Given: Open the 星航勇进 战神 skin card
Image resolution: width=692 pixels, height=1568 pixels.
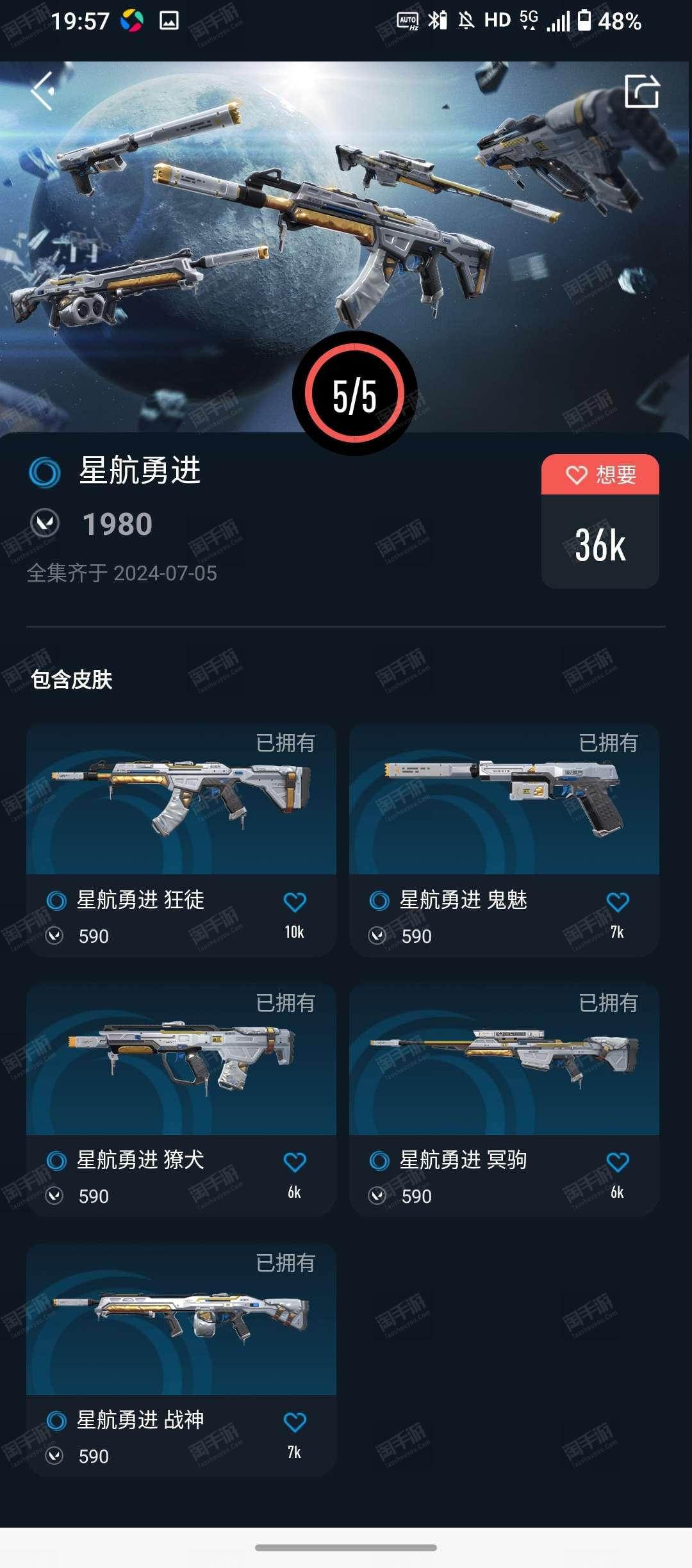Looking at the screenshot, I should point(181,1360).
